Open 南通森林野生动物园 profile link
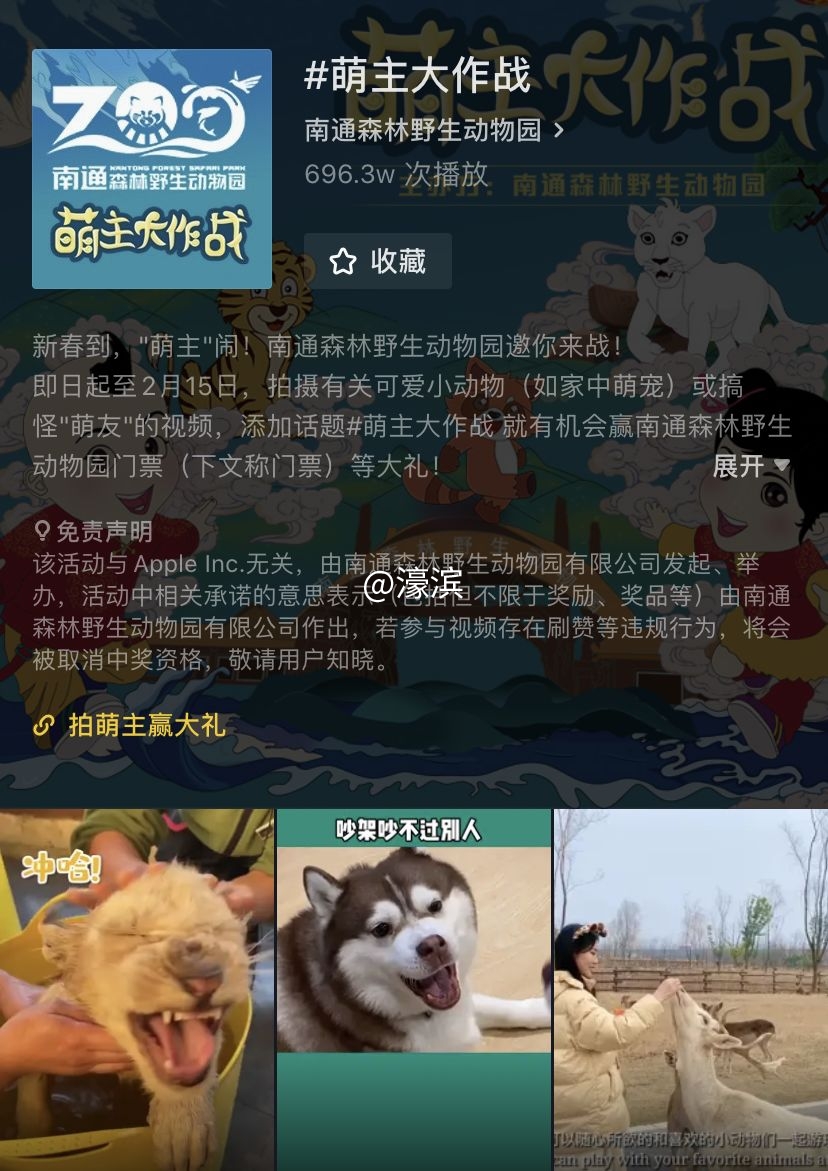This screenshot has width=828, height=1171. coord(434,130)
